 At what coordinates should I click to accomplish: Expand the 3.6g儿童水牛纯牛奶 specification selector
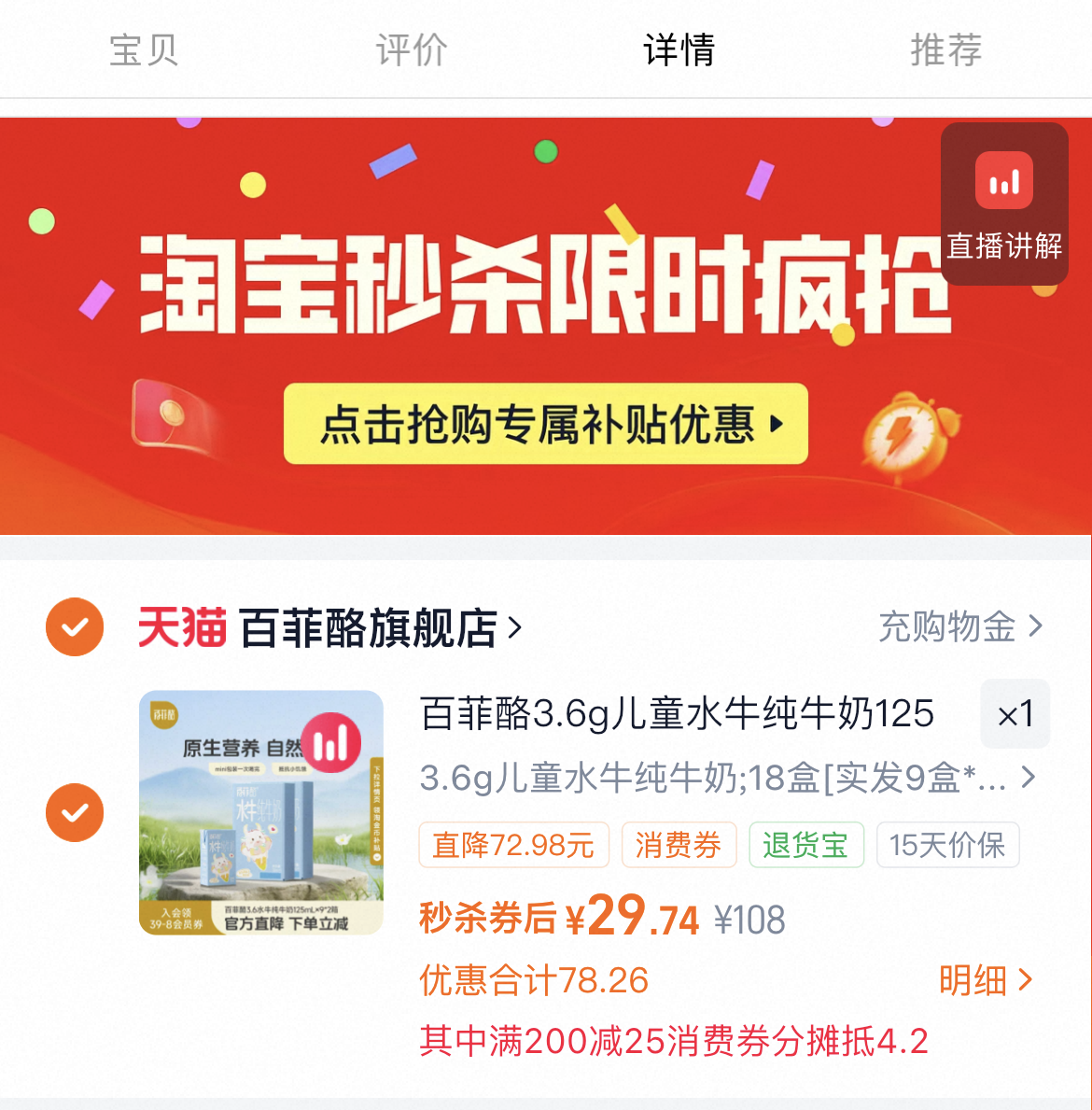pyautogui.click(x=728, y=778)
